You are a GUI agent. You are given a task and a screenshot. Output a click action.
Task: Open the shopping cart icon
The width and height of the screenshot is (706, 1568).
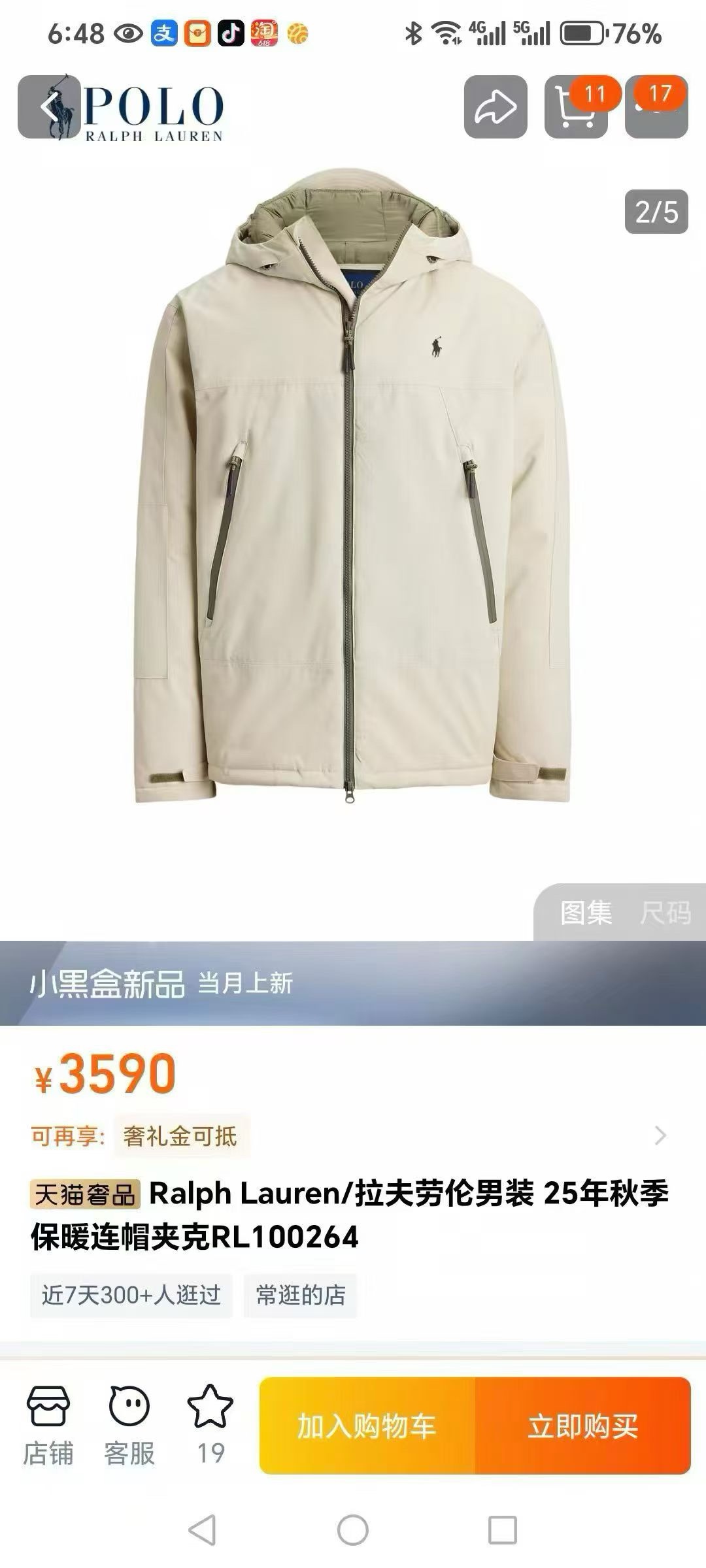[x=576, y=106]
